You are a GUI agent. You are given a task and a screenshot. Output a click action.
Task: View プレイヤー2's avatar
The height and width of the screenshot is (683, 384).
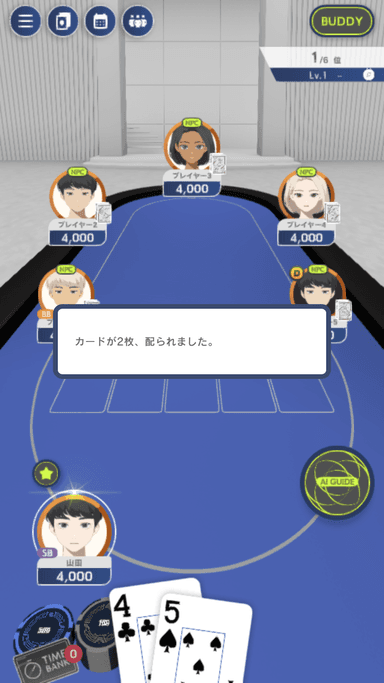click(x=77, y=195)
